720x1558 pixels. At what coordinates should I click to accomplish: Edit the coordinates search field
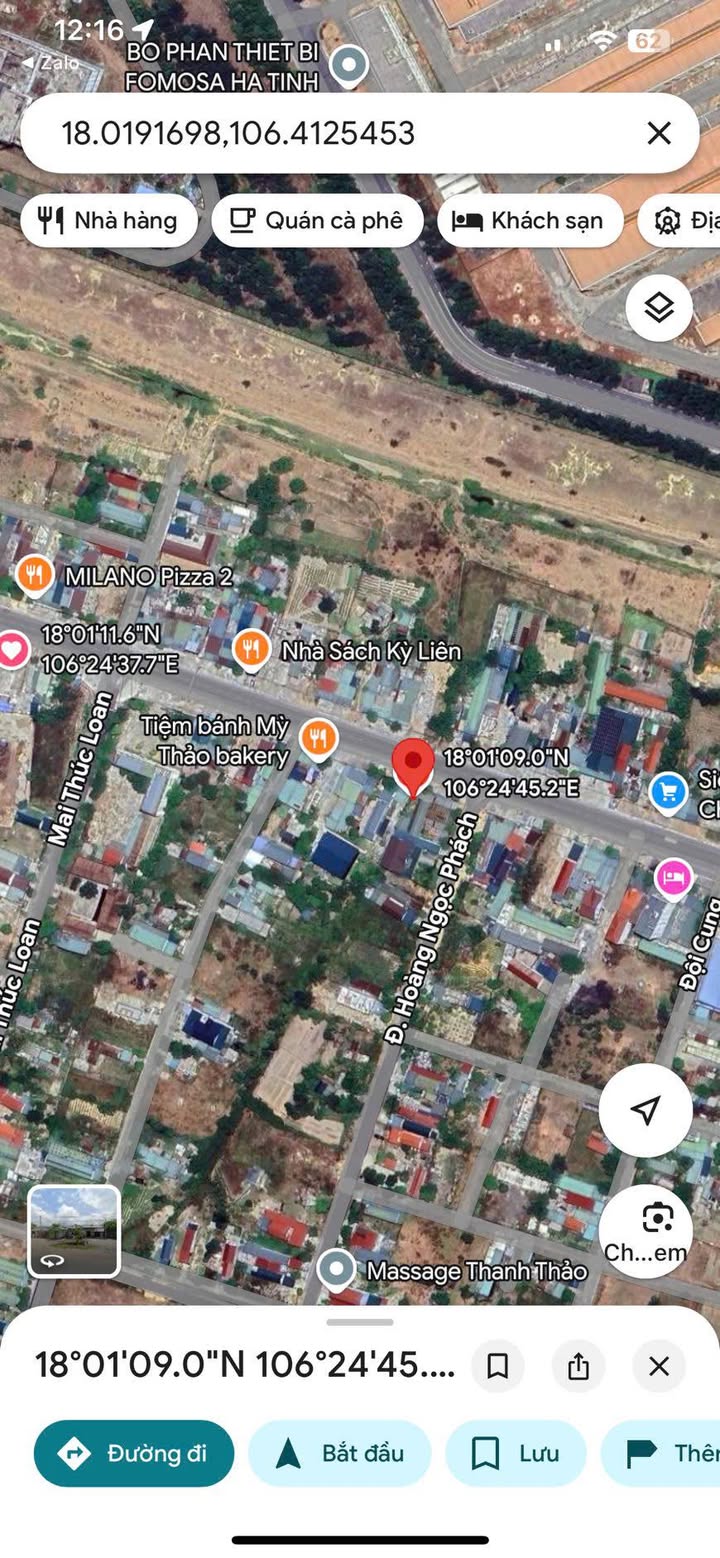[x=300, y=133]
